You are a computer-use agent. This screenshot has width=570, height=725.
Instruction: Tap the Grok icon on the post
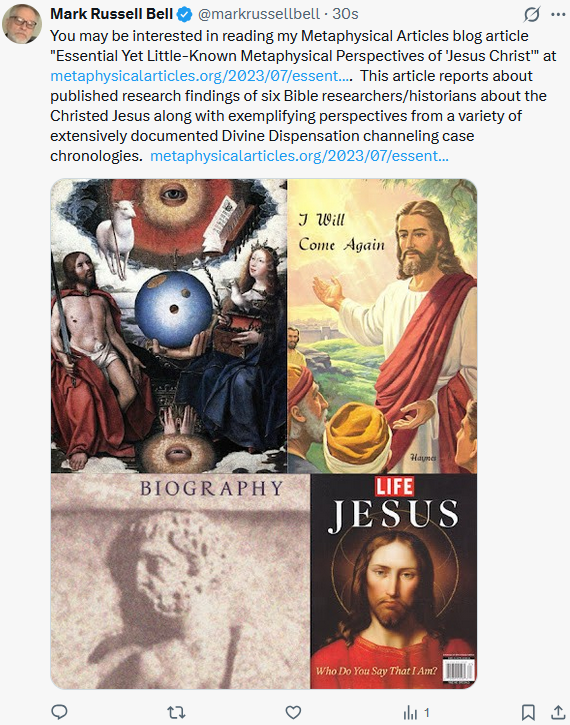click(x=532, y=14)
